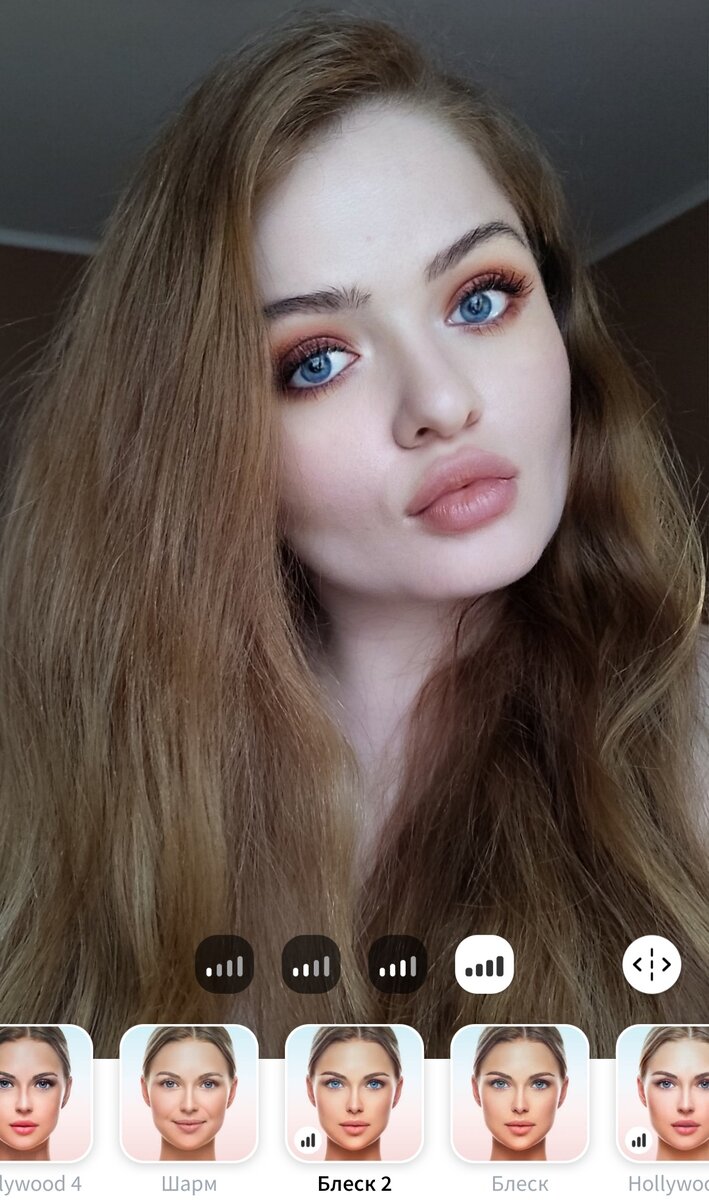
Task: Set filter intensity to three bars
Action: [x=397, y=964]
